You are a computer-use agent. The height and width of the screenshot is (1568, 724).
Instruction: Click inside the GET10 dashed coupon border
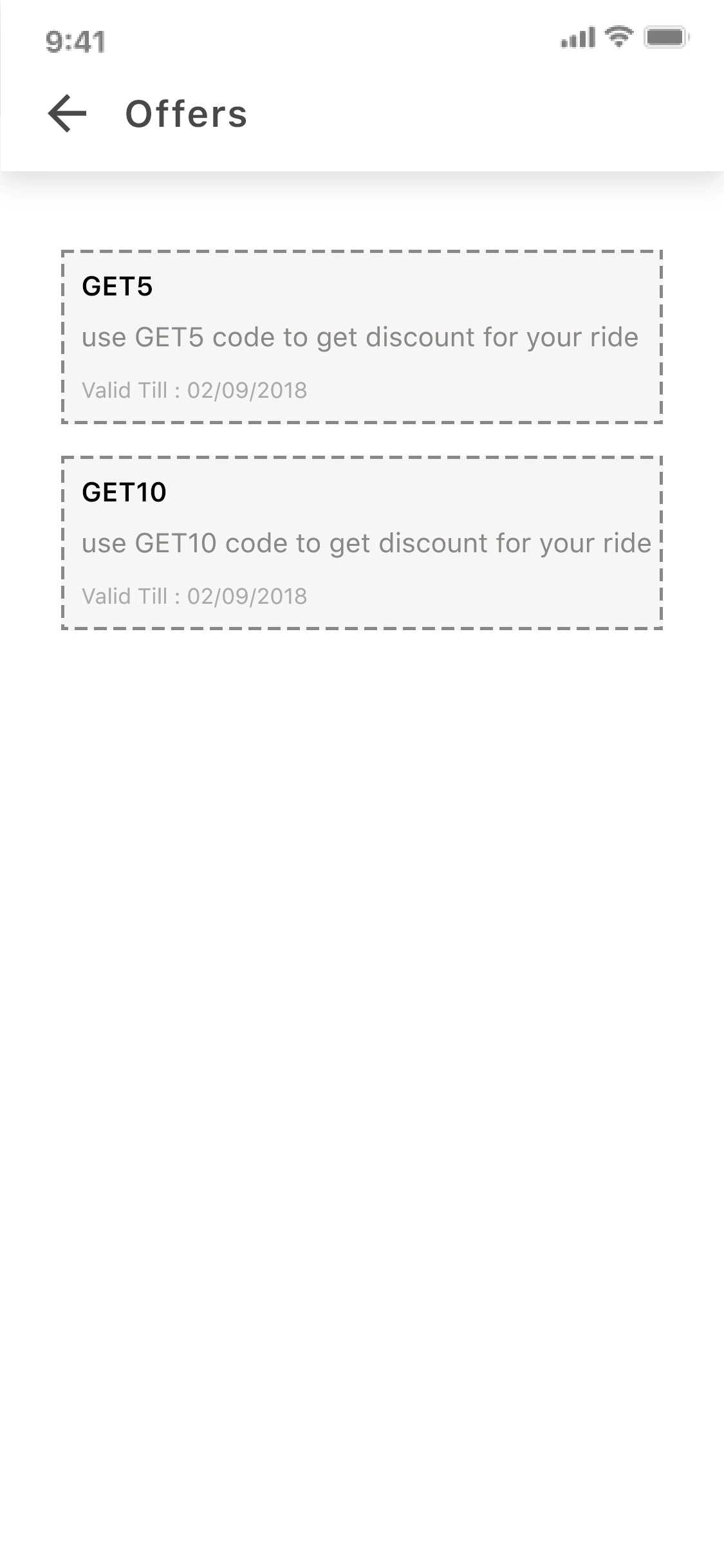[362, 542]
